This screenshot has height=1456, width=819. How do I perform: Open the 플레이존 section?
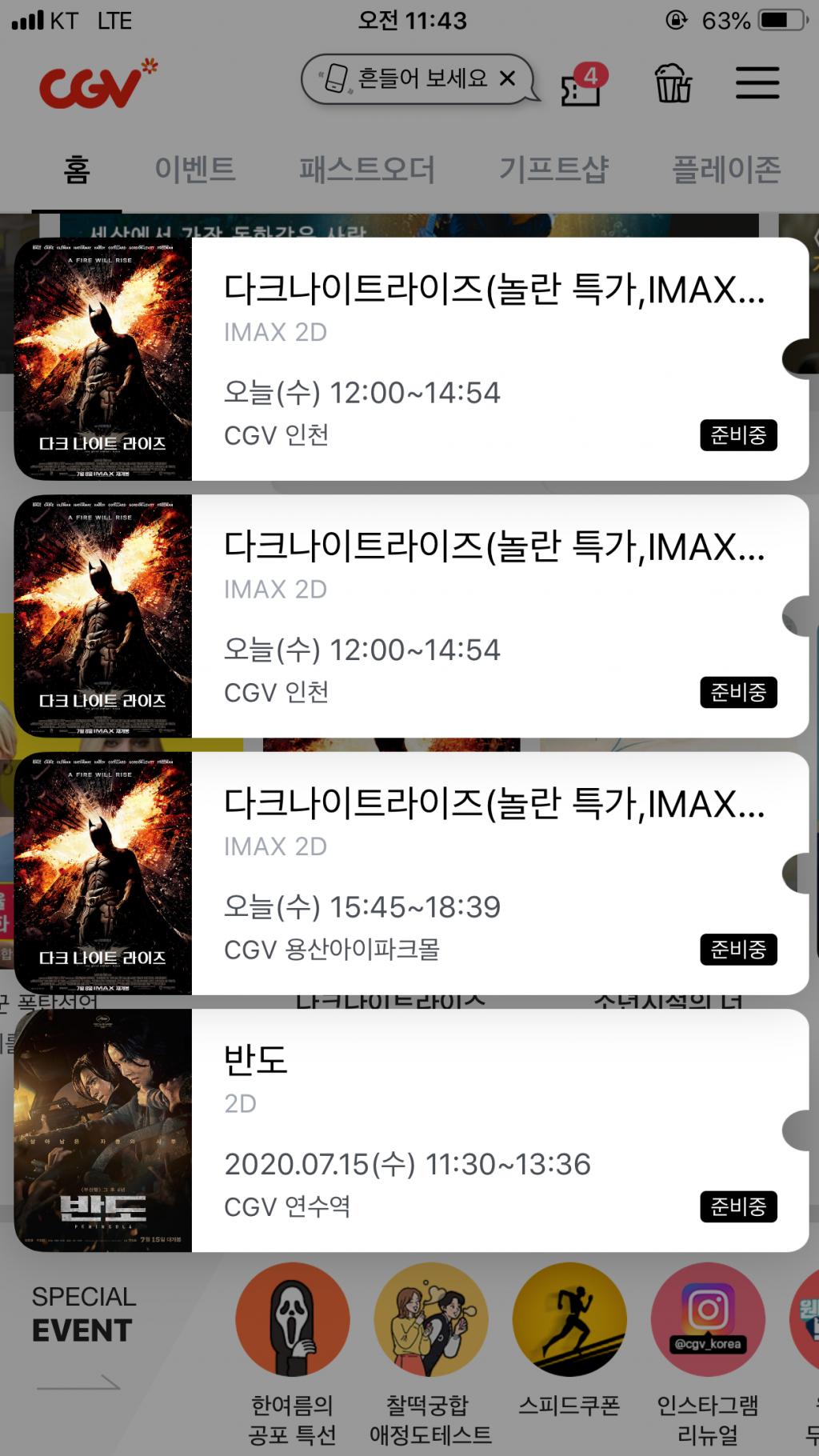(x=726, y=170)
